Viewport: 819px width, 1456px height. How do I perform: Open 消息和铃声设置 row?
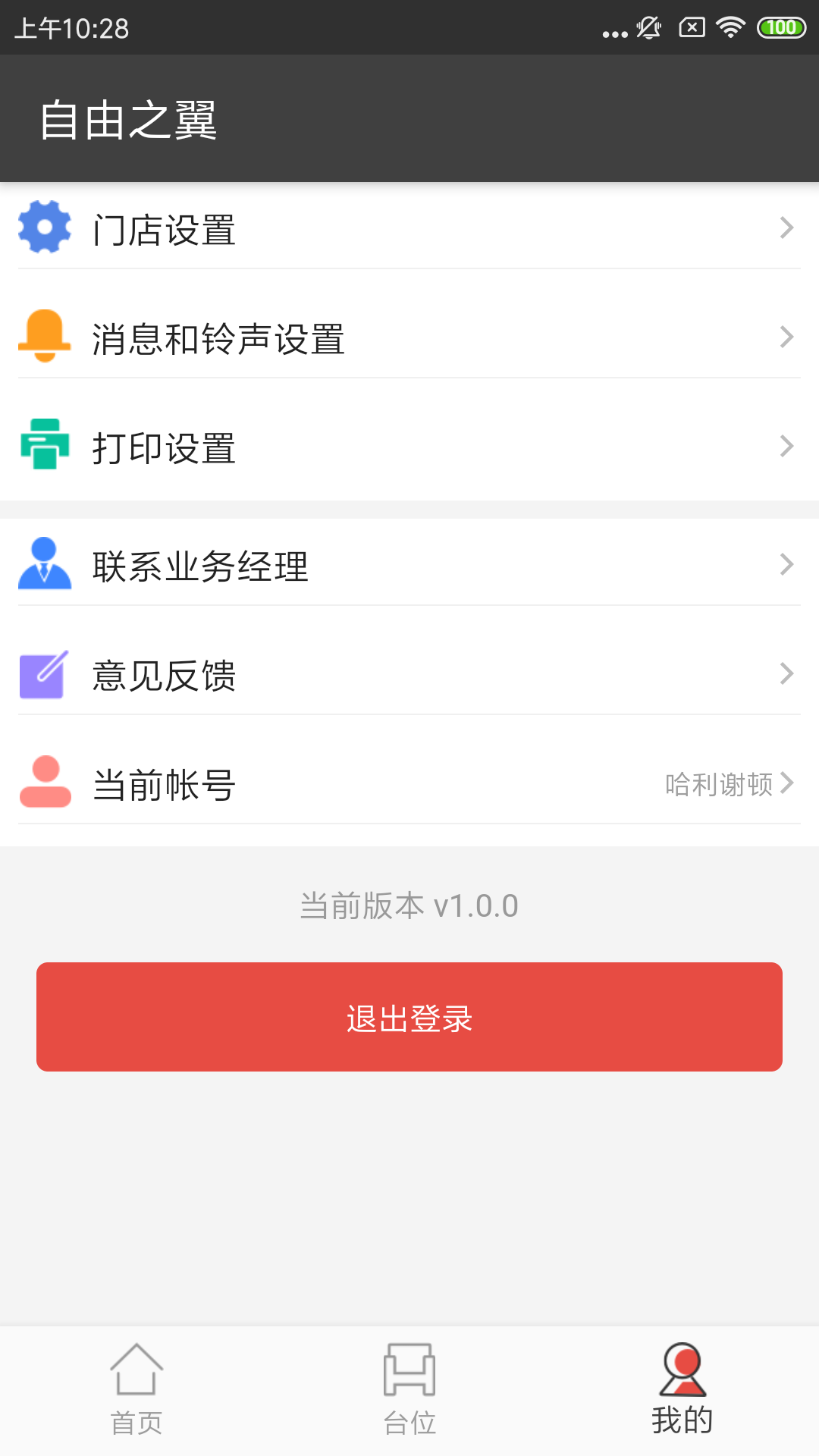[x=409, y=337]
